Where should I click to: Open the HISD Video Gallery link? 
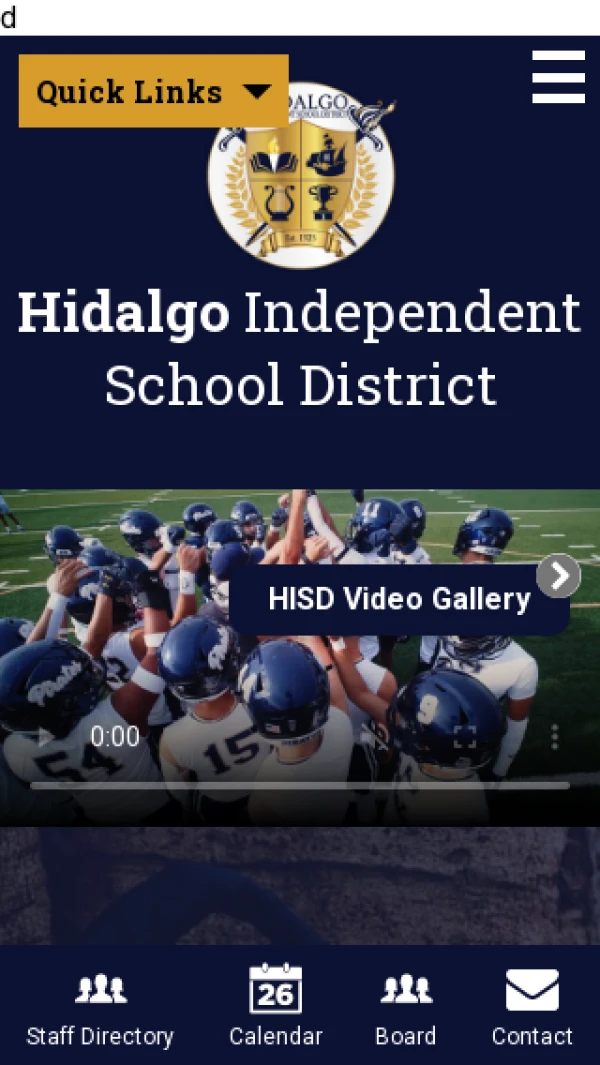[399, 599]
